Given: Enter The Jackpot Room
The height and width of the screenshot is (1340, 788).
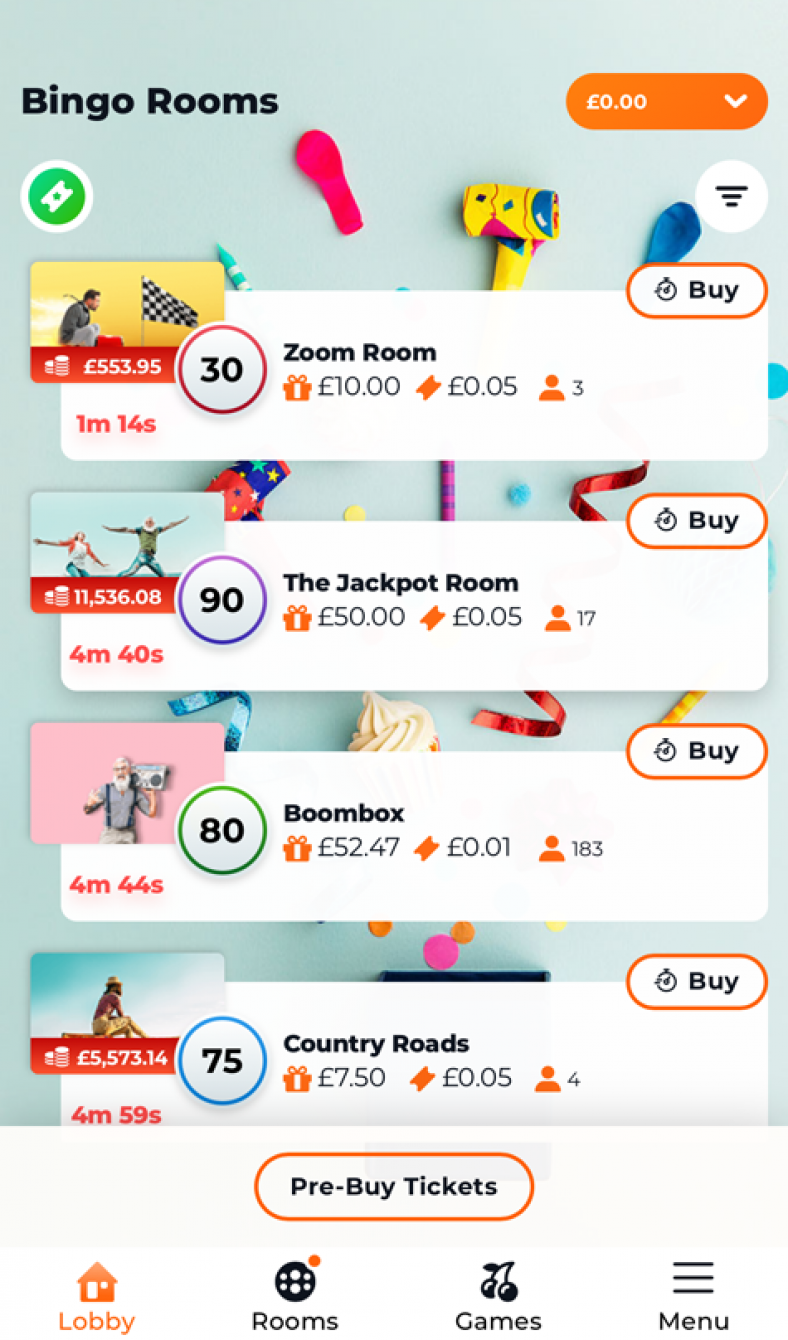Looking at the screenshot, I should [414, 605].
